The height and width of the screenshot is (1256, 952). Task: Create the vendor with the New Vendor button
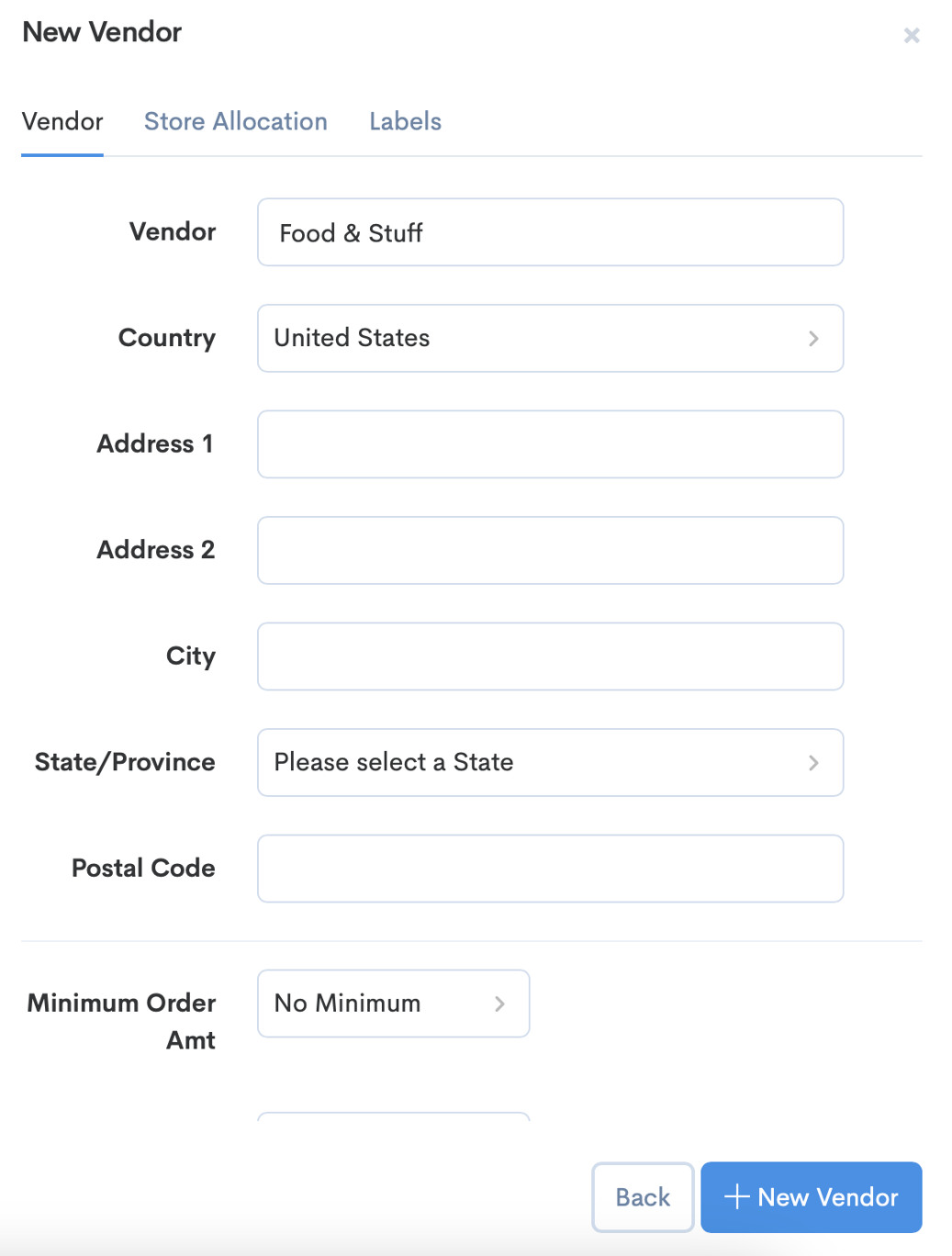(x=811, y=1196)
